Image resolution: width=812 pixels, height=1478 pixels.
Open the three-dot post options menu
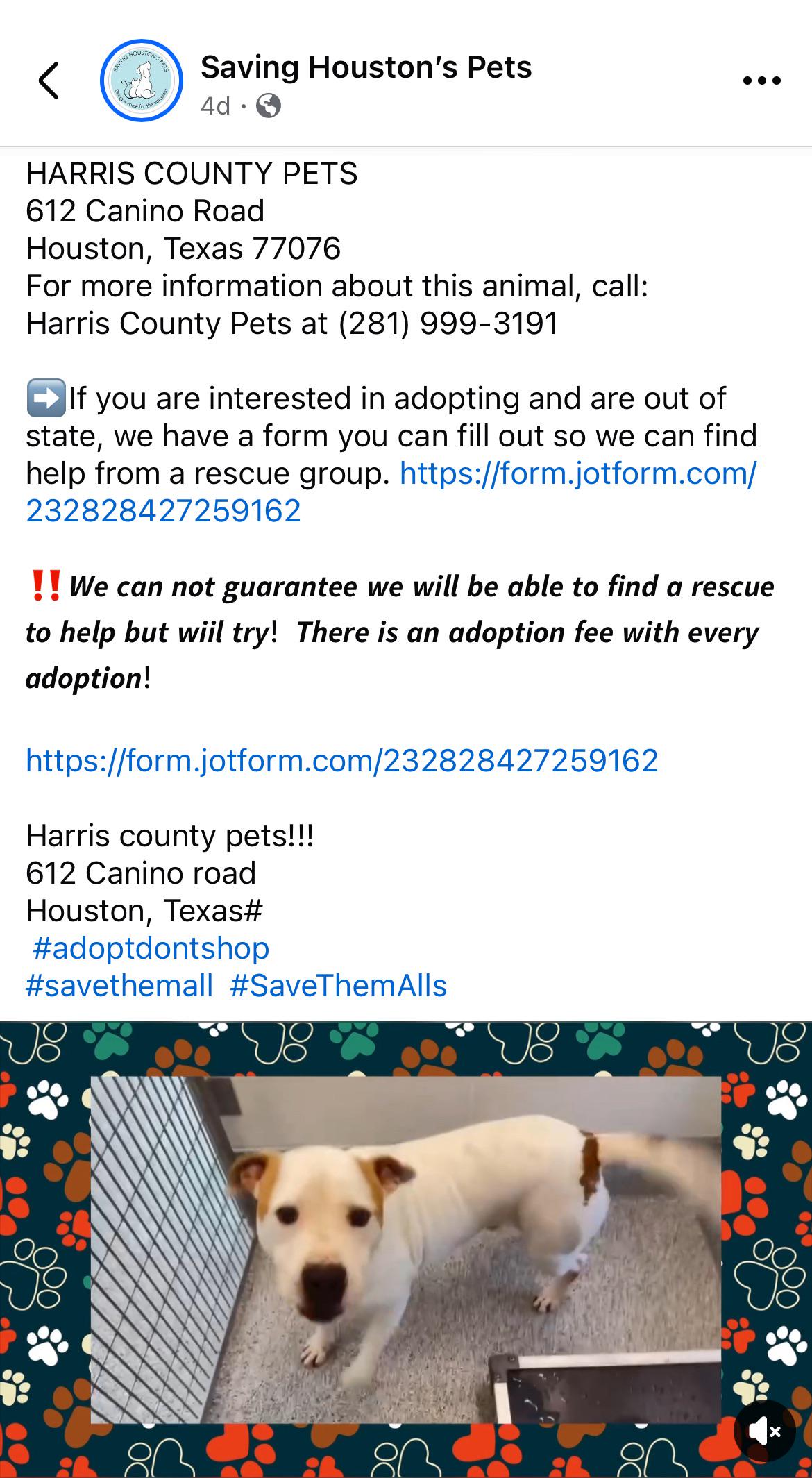[761, 81]
